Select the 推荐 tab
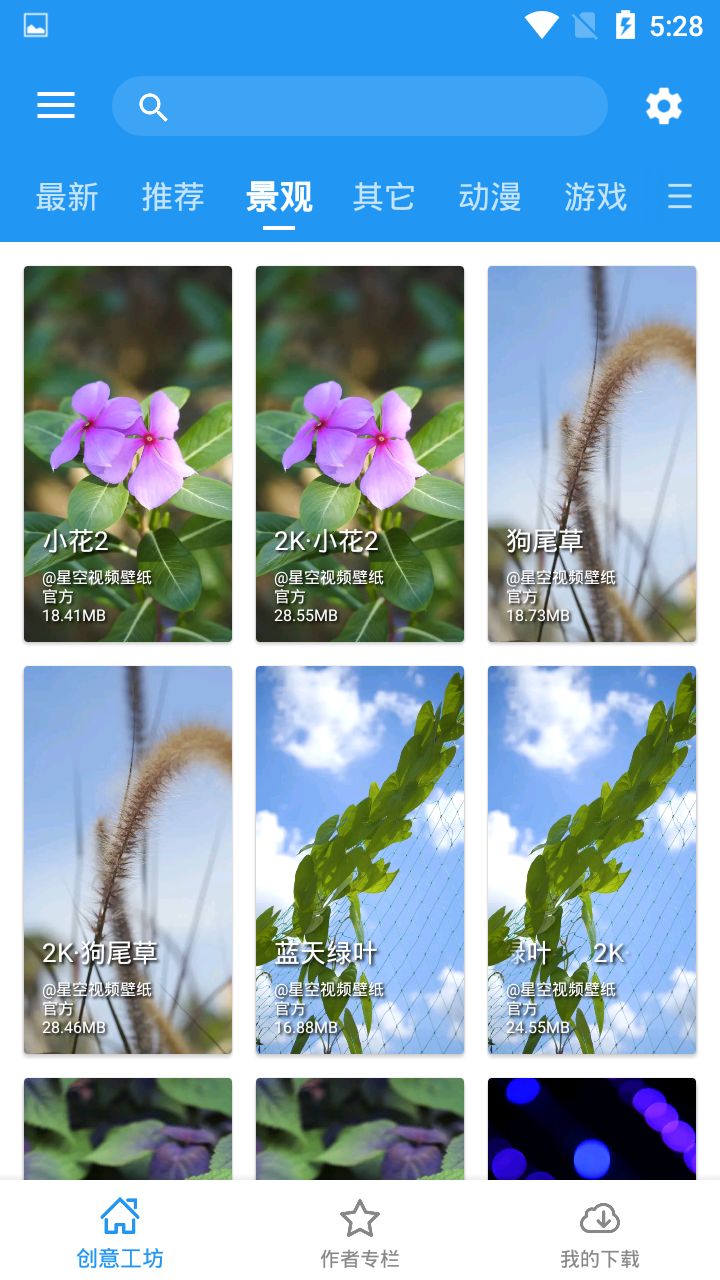 (x=172, y=197)
